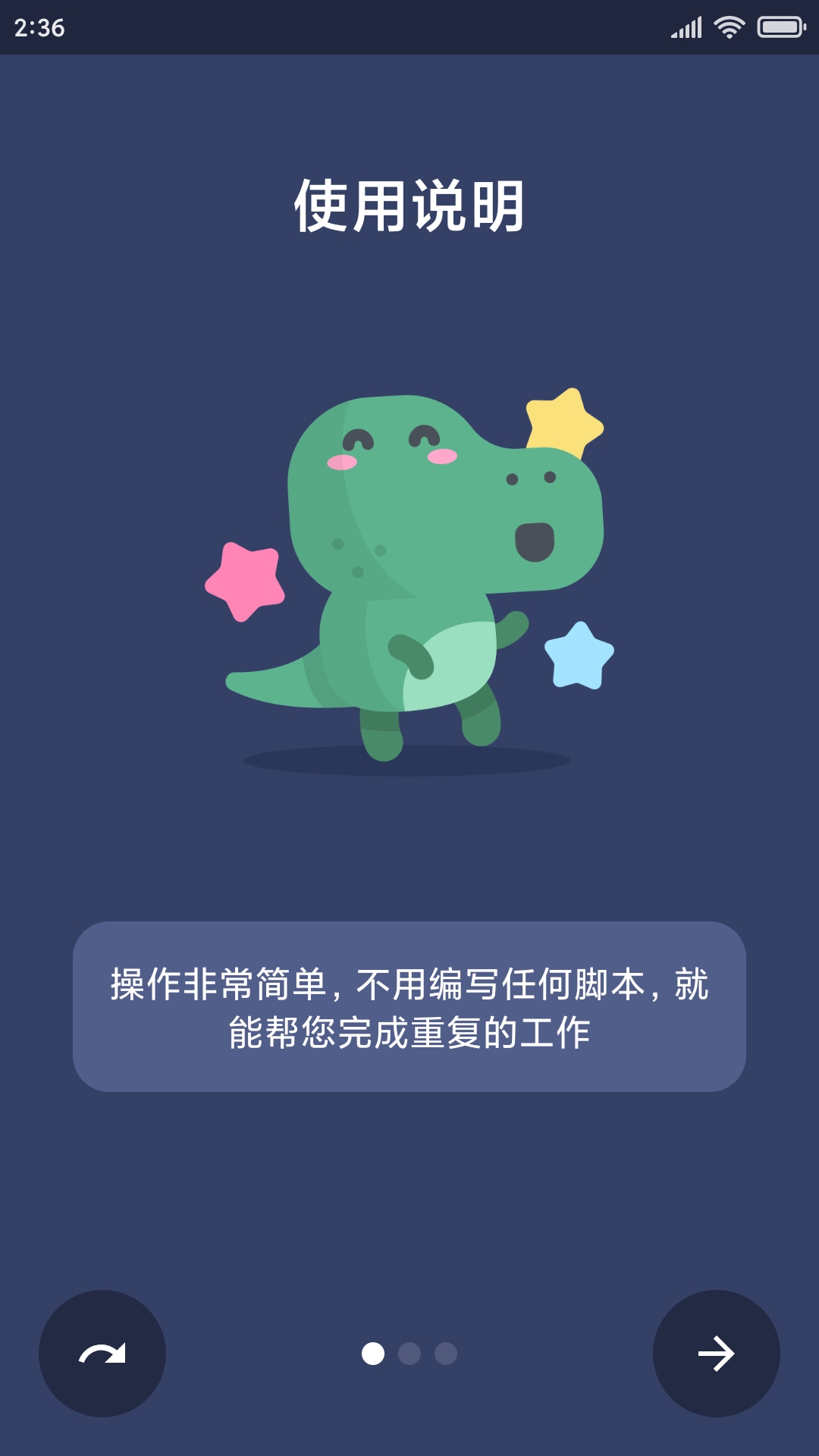Tap the instruction text card

coord(409,1003)
